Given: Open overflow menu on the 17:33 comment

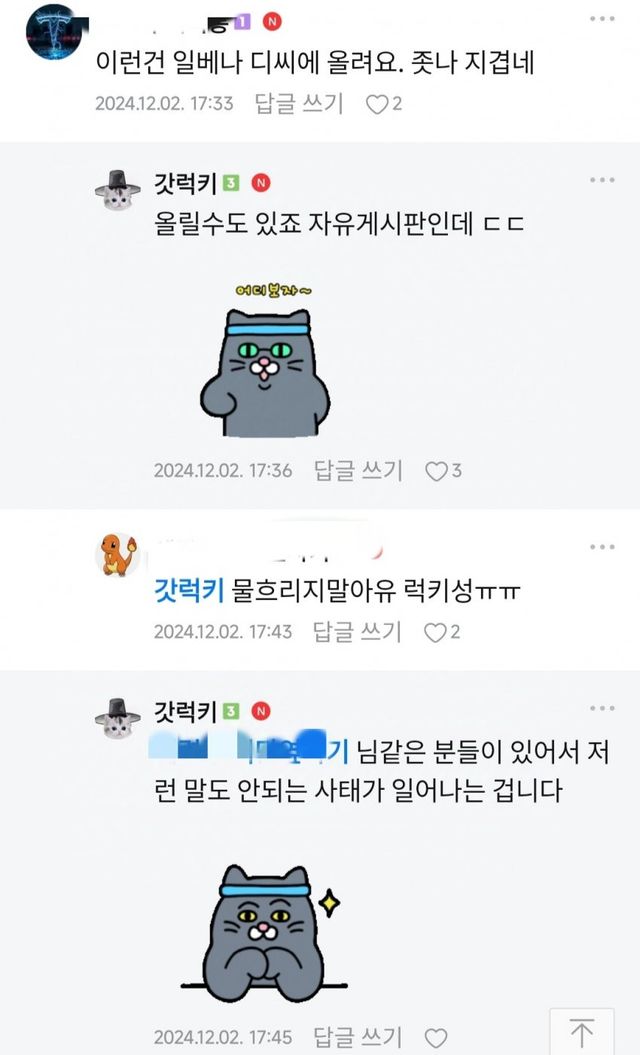Looking at the screenshot, I should (x=602, y=19).
